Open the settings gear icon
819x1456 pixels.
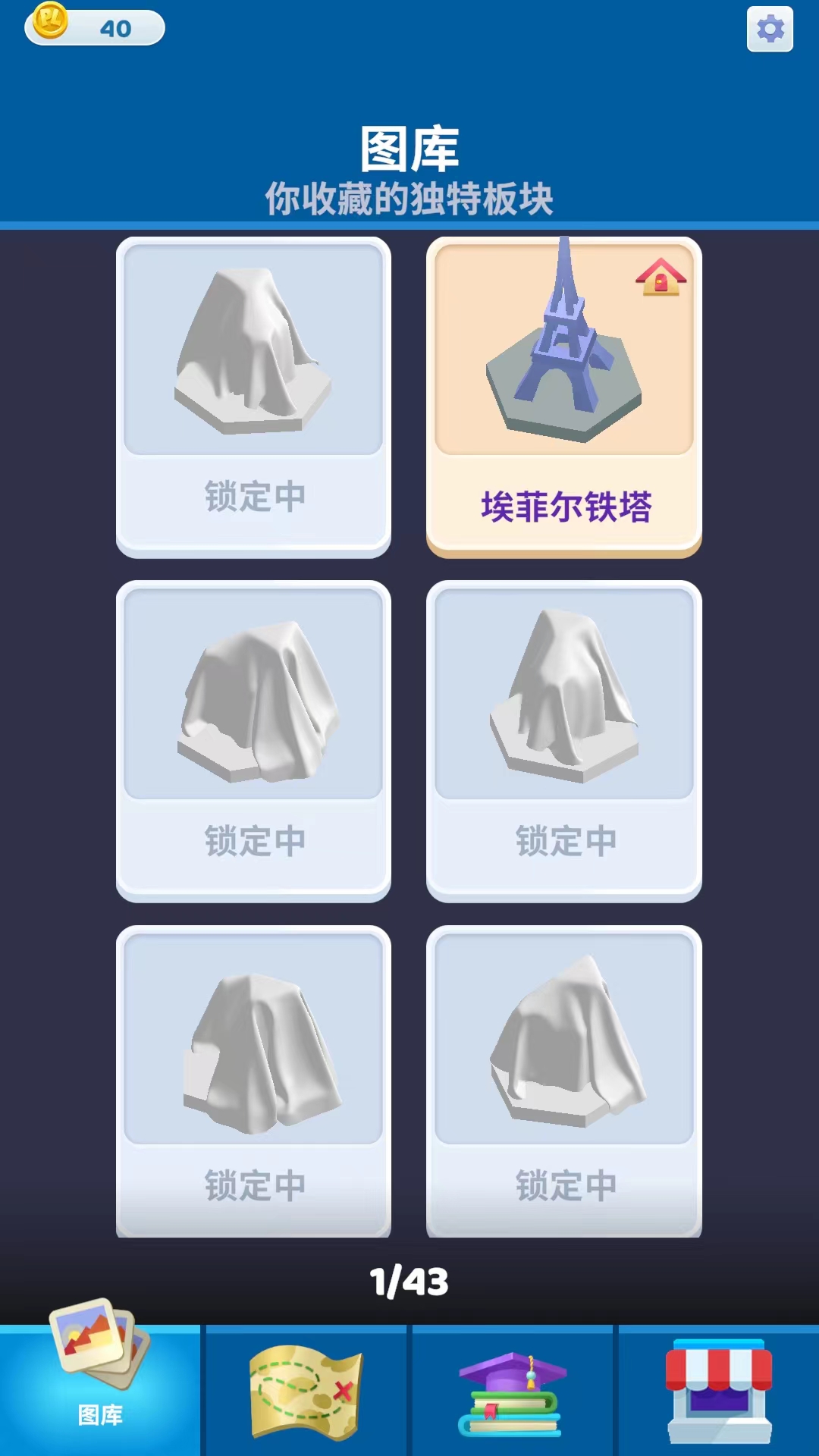click(768, 27)
